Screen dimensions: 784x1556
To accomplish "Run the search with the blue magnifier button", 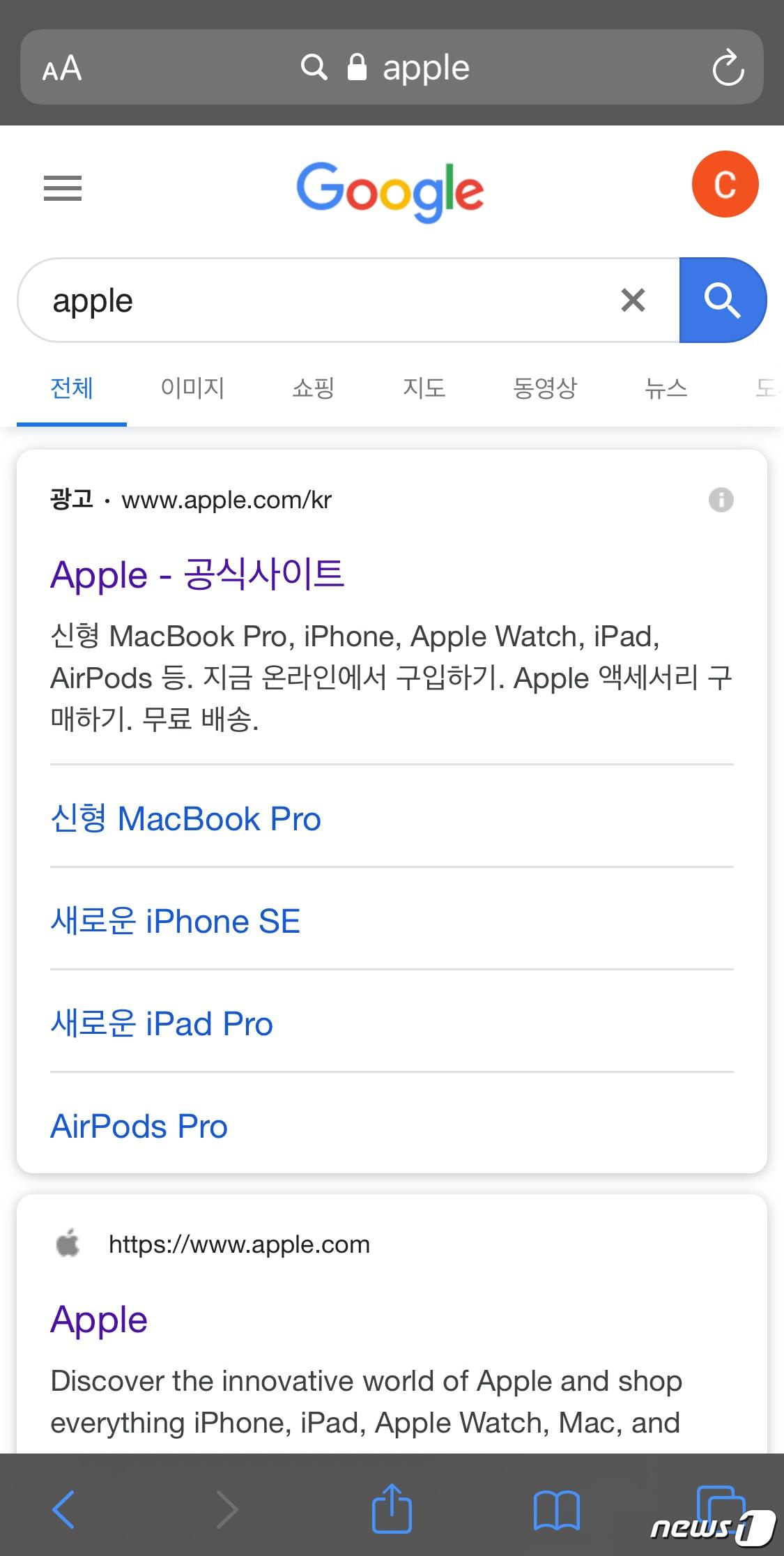I will pyautogui.click(x=722, y=300).
